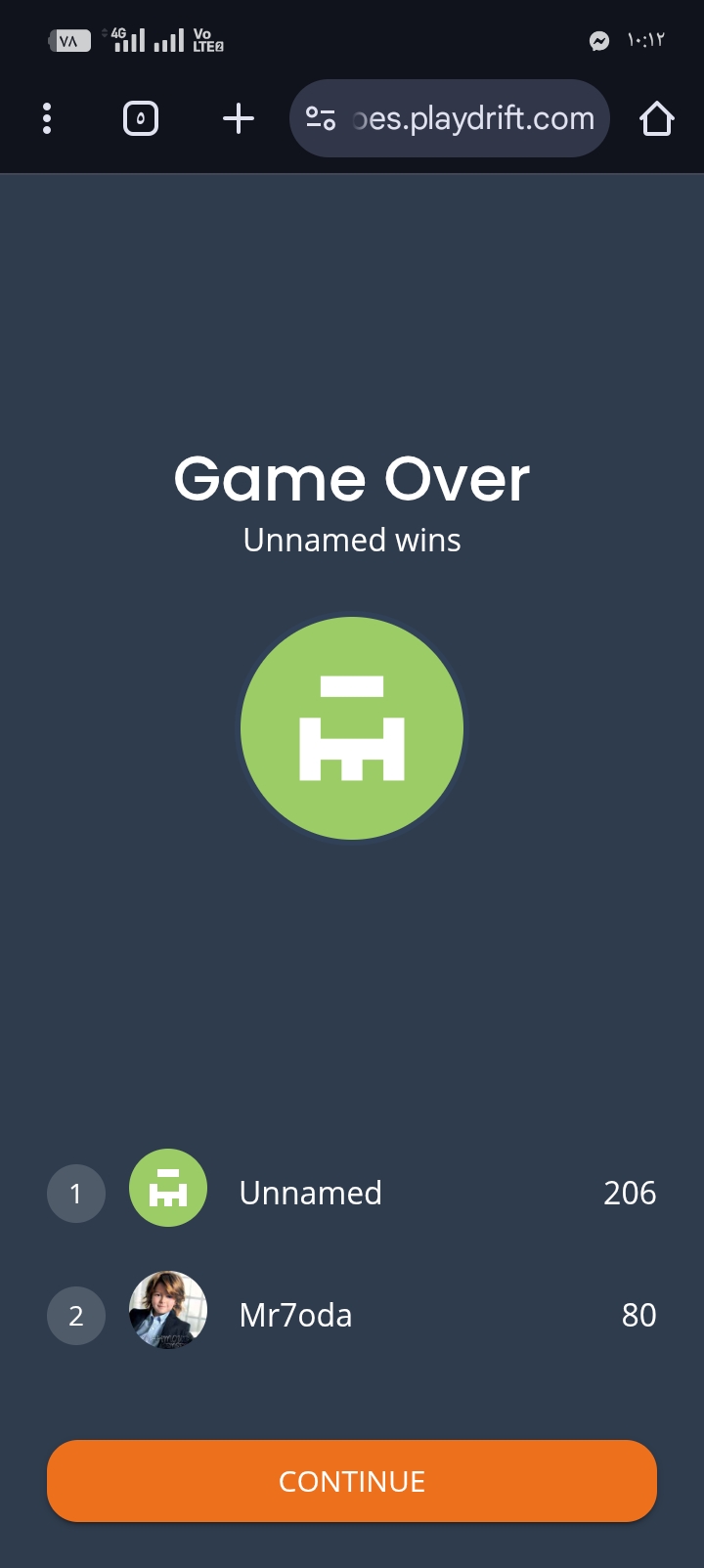The height and width of the screenshot is (1568, 704).
Task: Open a new browser tab
Action: tap(239, 118)
